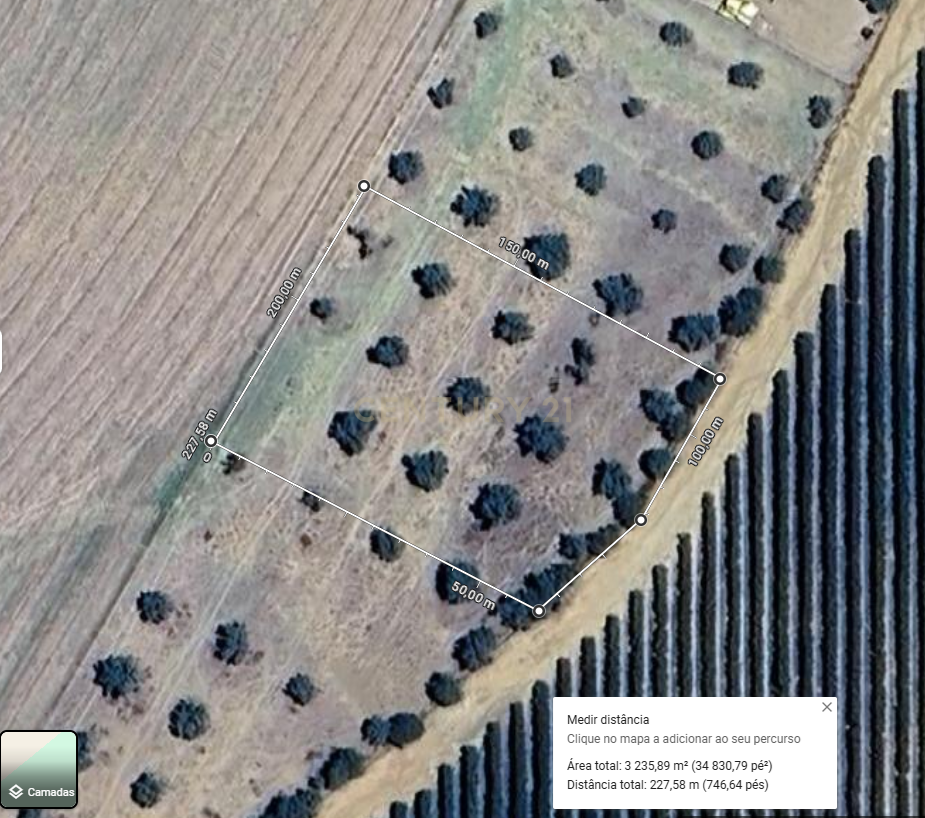The image size is (925, 818).
Task: Close the Medir distância panel
Action: [826, 707]
